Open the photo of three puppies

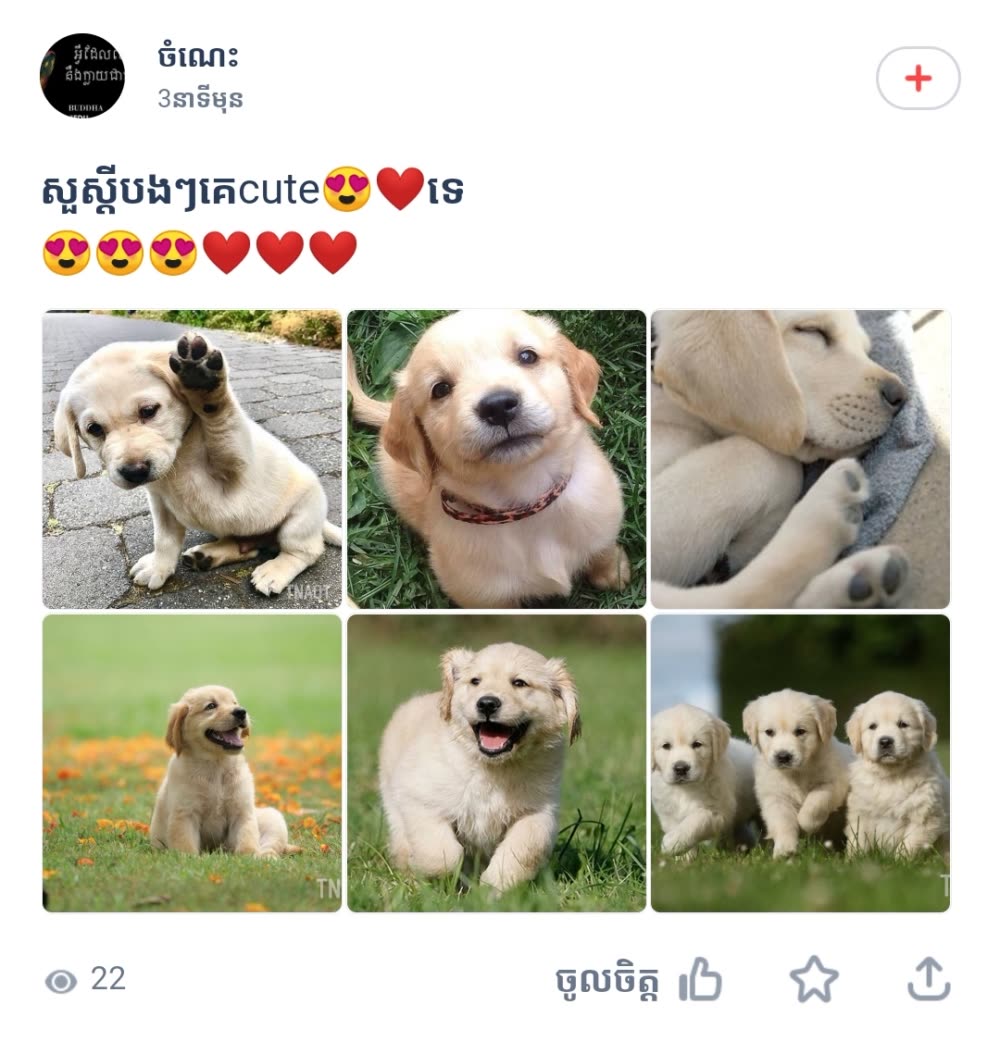coord(800,763)
